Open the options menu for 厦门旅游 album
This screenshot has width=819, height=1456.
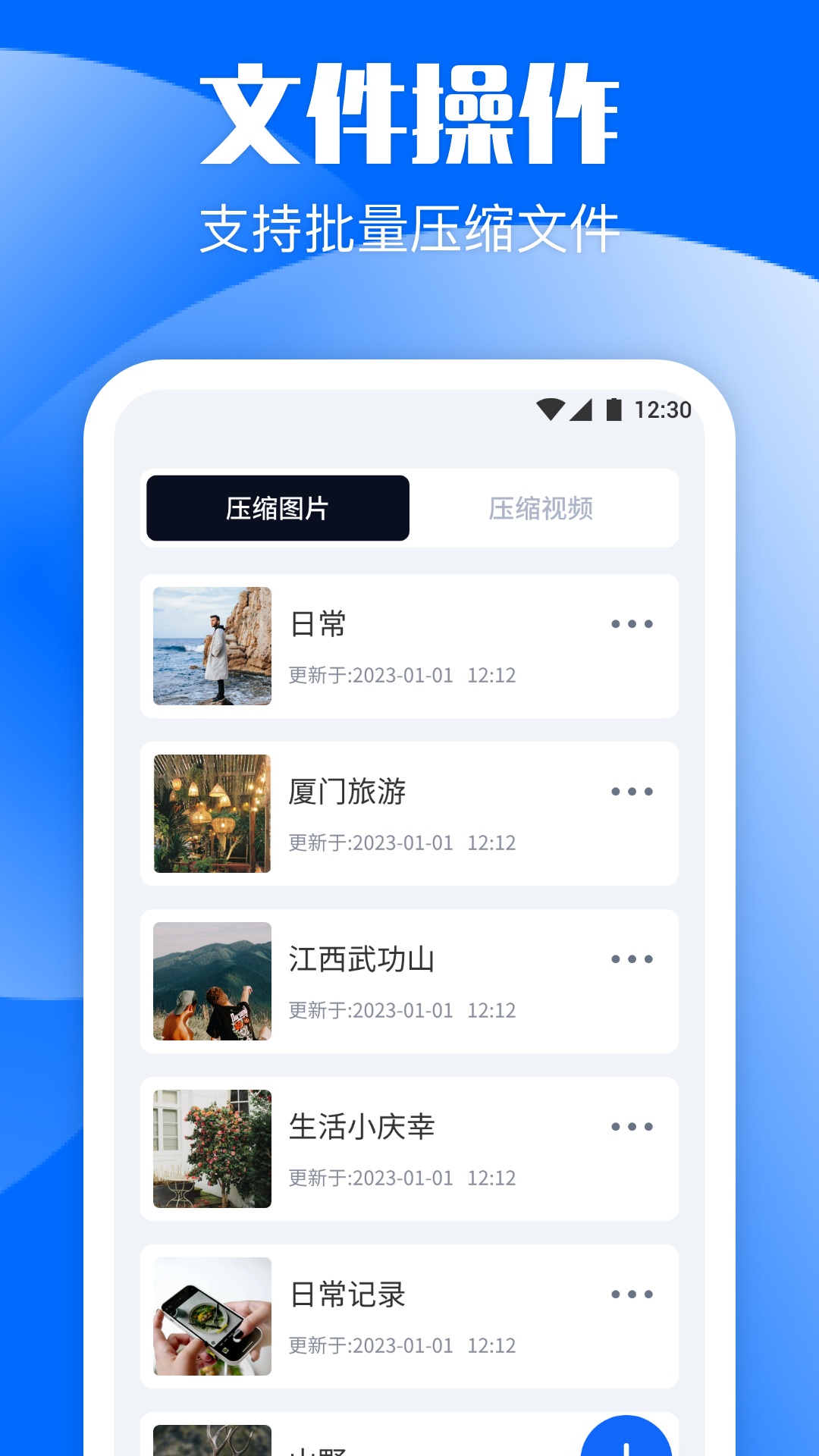[632, 792]
